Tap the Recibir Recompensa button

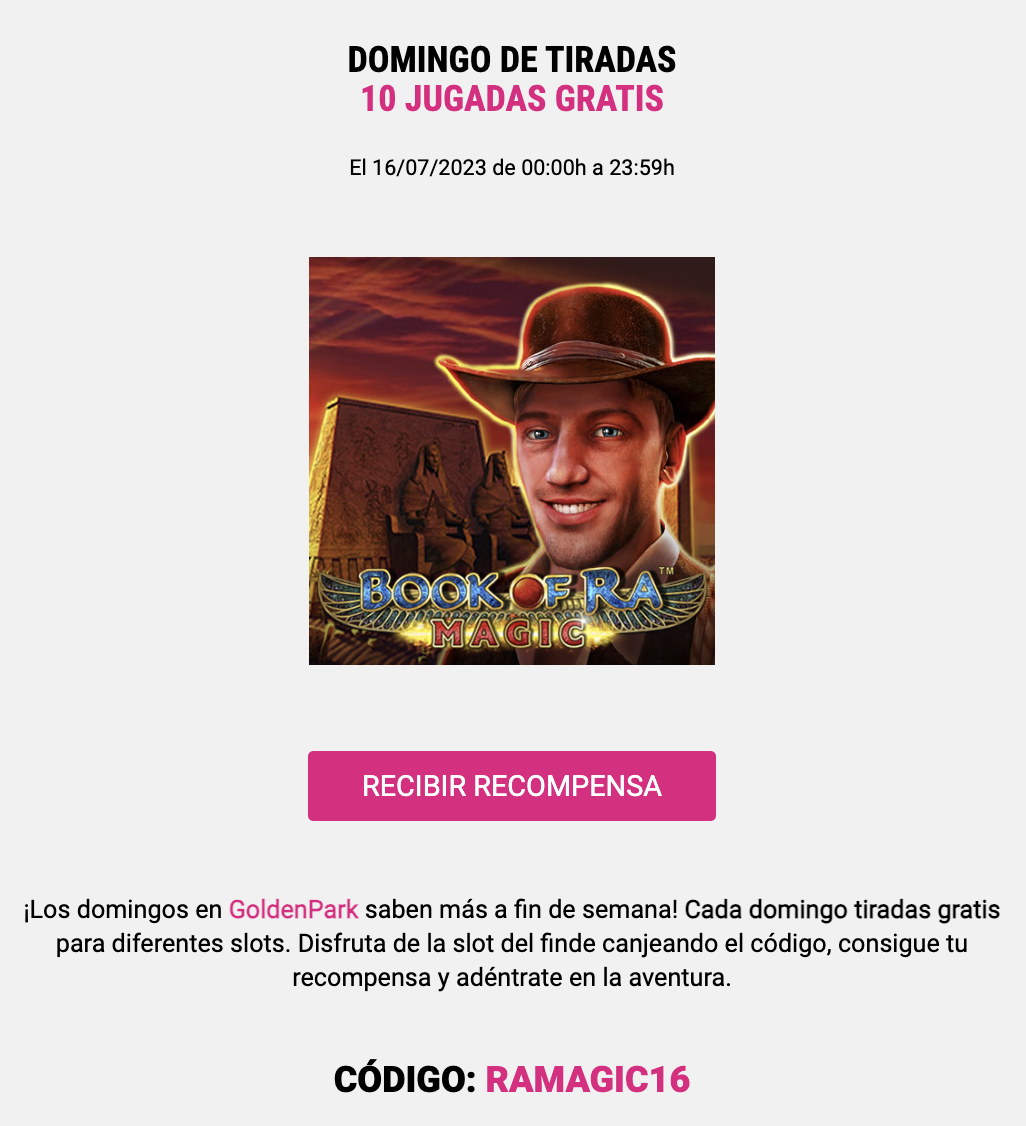tap(511, 786)
